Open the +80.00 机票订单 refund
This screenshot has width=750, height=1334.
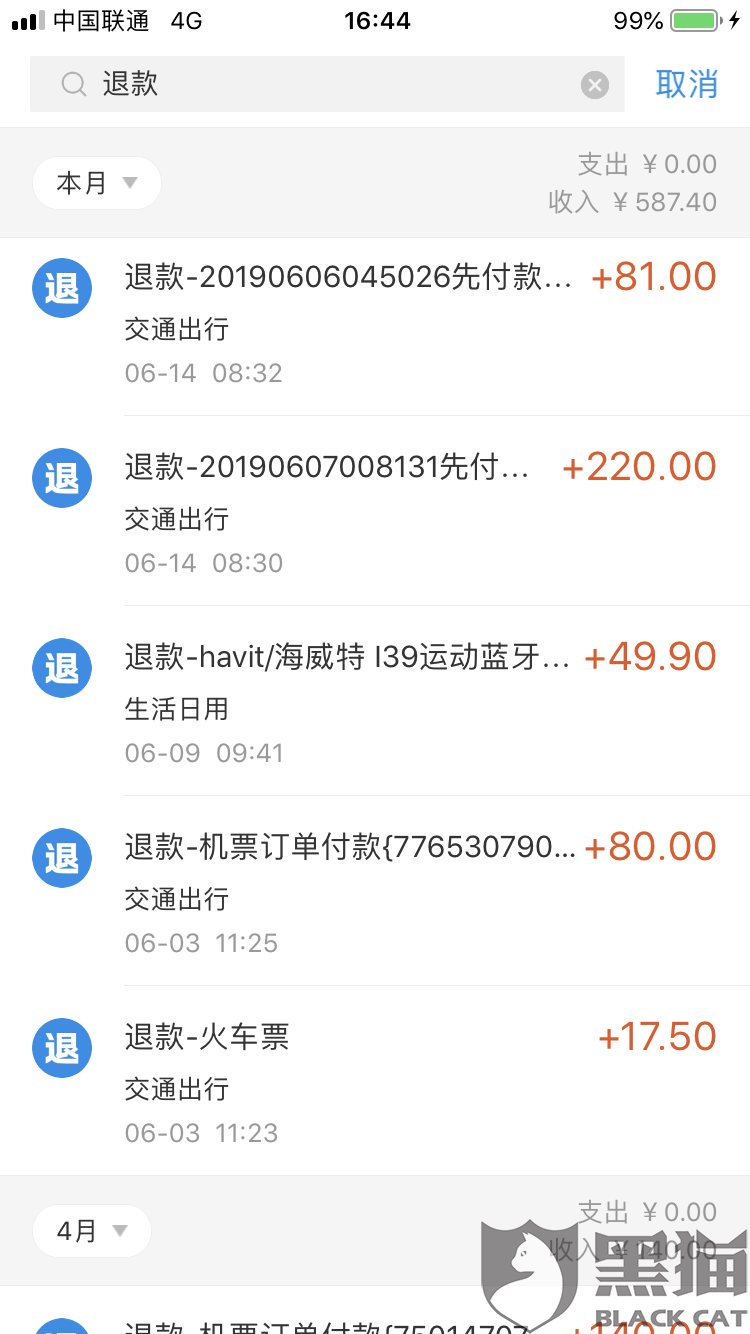[400, 893]
